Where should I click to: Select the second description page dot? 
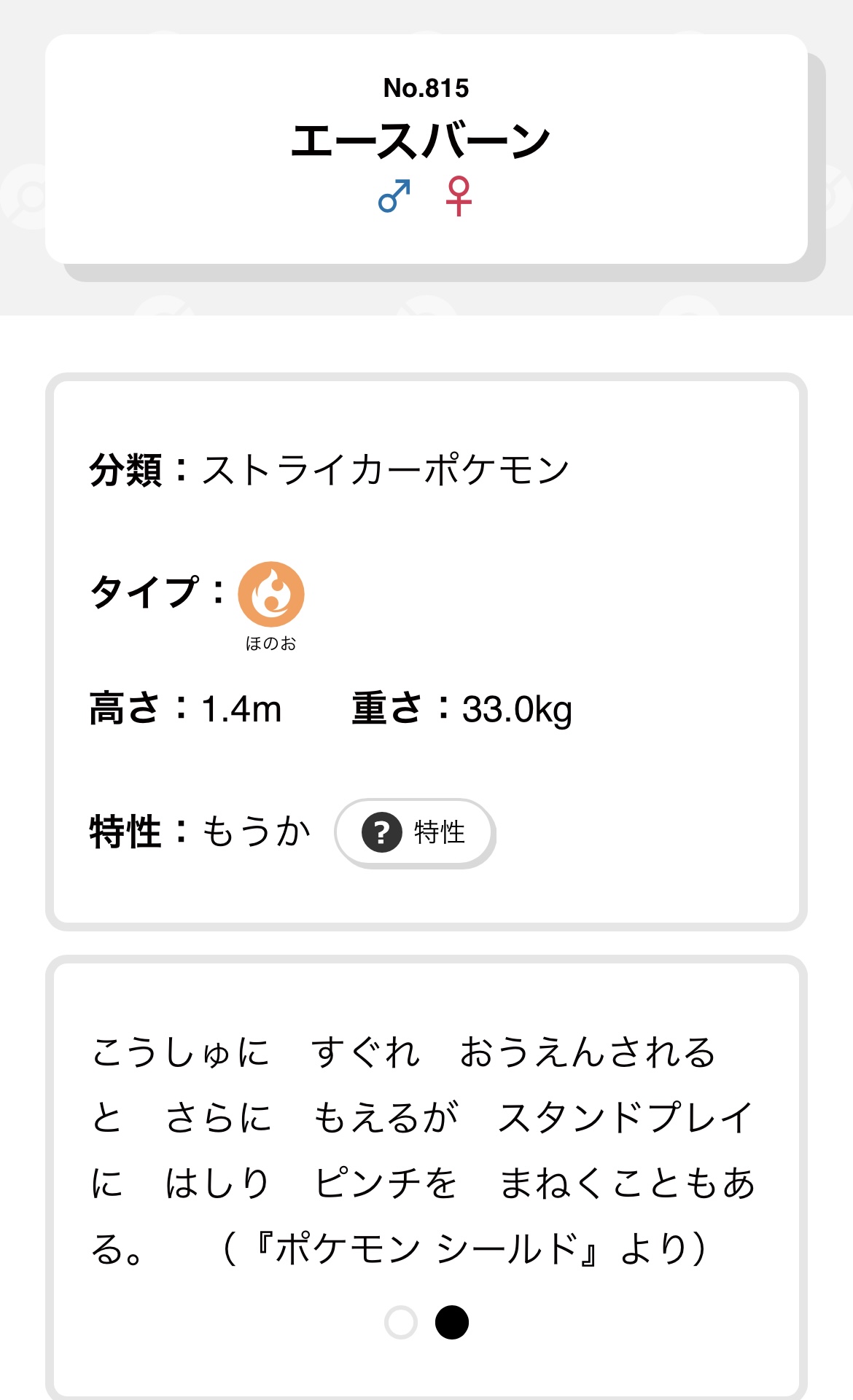[x=452, y=1322]
